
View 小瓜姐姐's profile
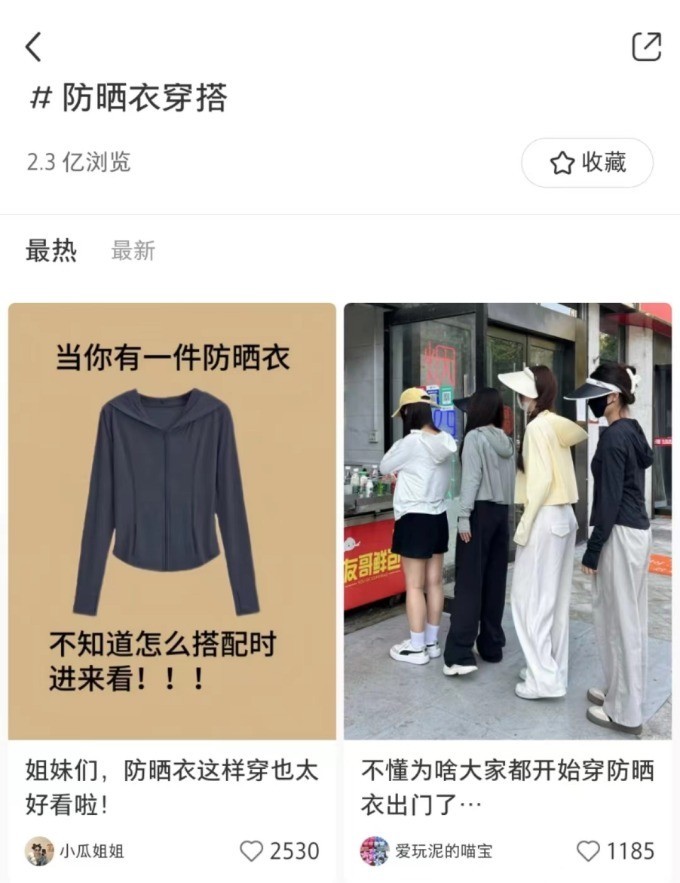tap(40, 851)
